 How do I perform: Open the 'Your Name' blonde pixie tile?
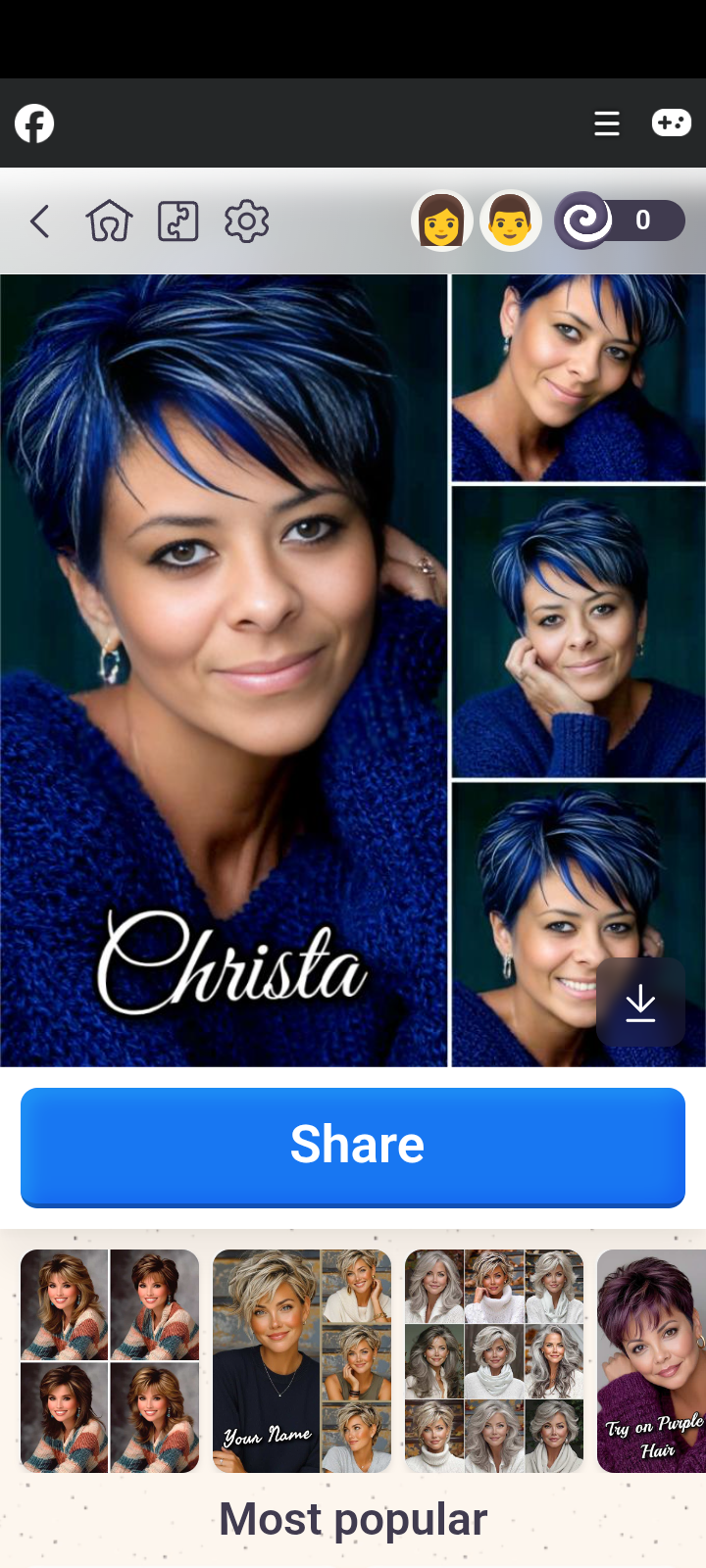click(302, 1361)
